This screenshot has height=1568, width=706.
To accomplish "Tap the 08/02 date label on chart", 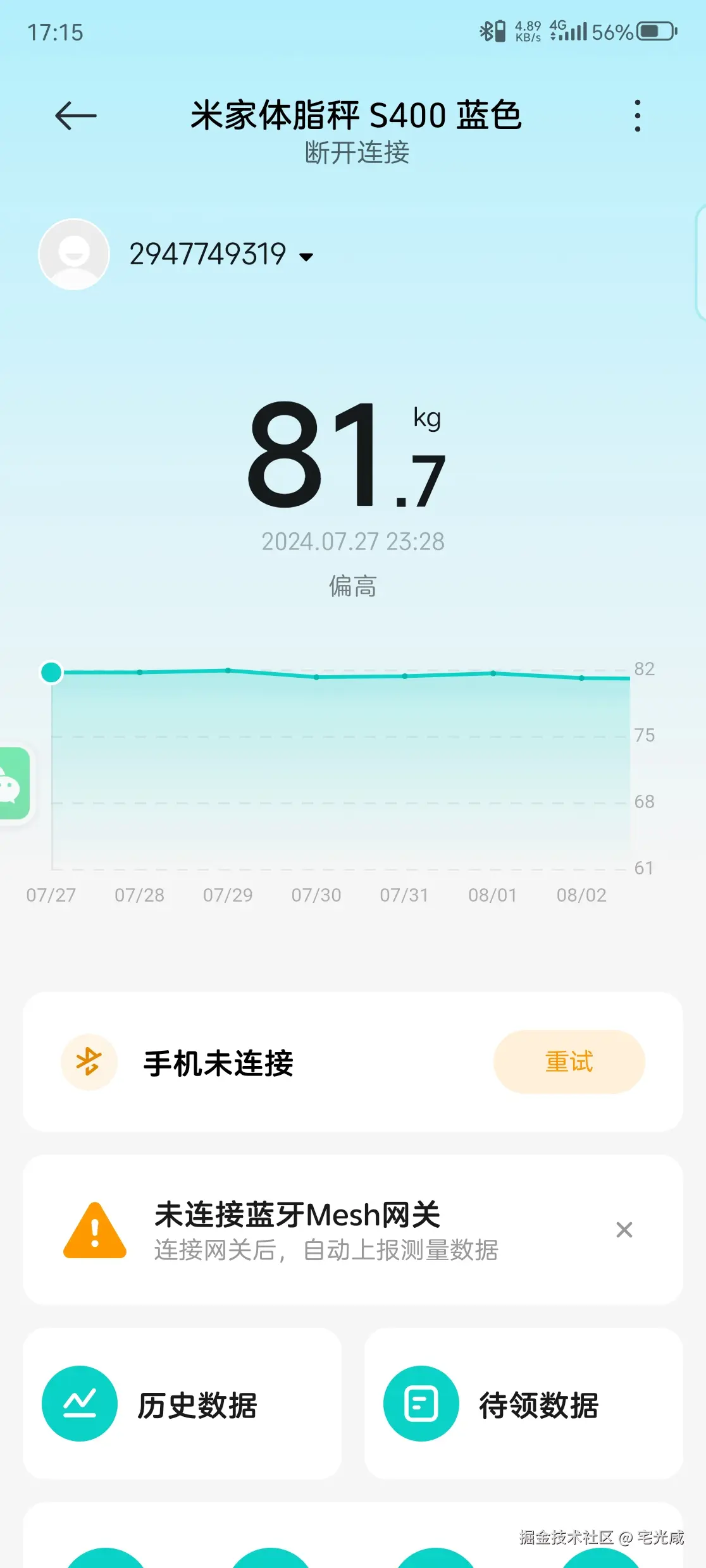I will coord(581,895).
